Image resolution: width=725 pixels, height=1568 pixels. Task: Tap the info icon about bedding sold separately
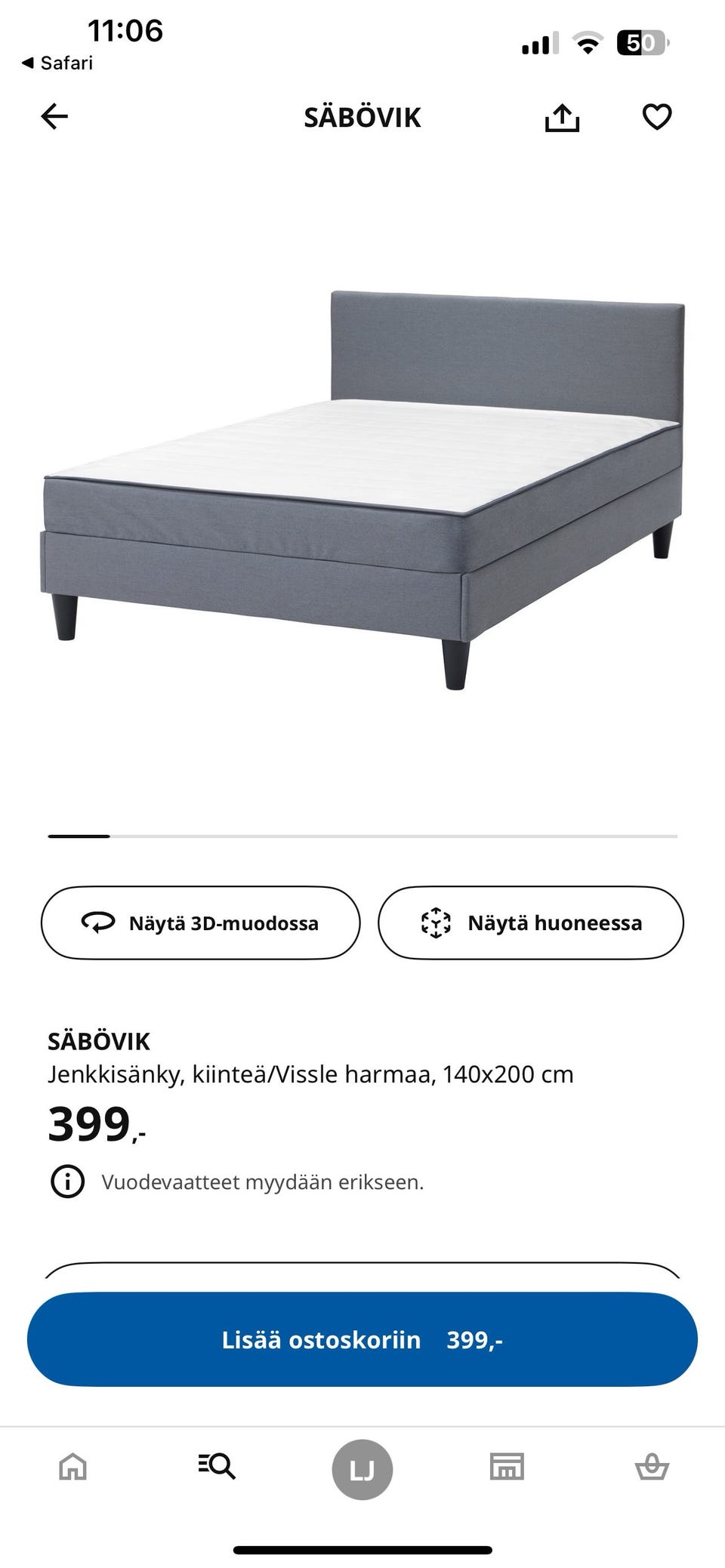click(x=66, y=1181)
